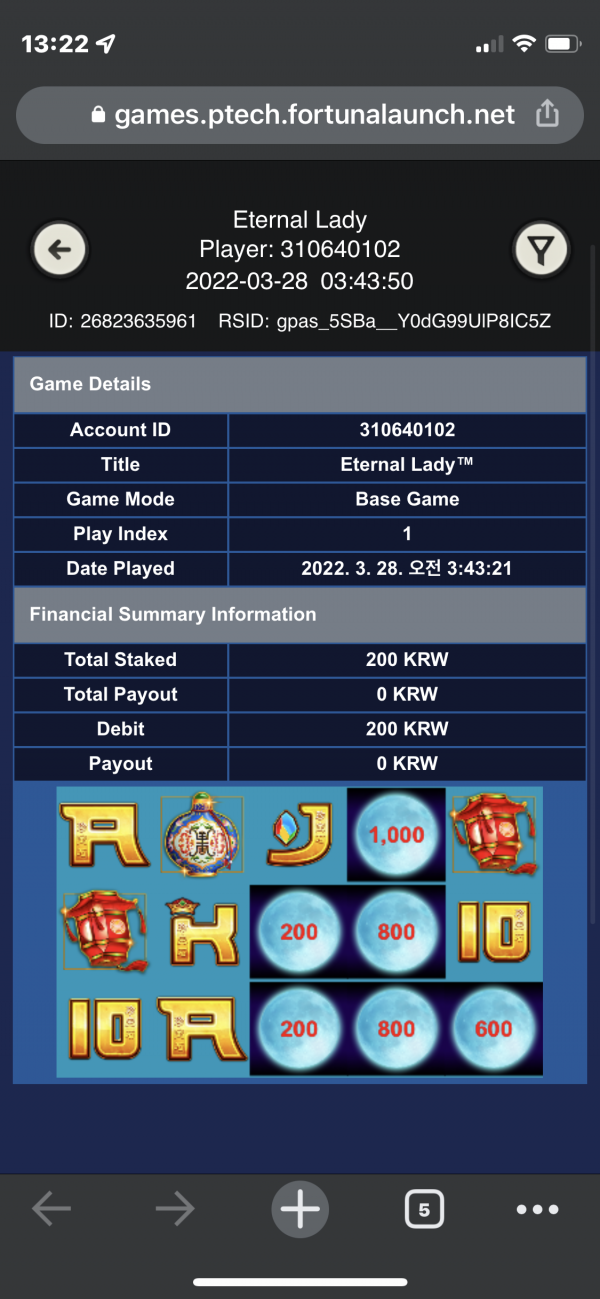Navigate back in the browser toolbar
Image resolution: width=600 pixels, height=1299 pixels.
(x=52, y=1210)
